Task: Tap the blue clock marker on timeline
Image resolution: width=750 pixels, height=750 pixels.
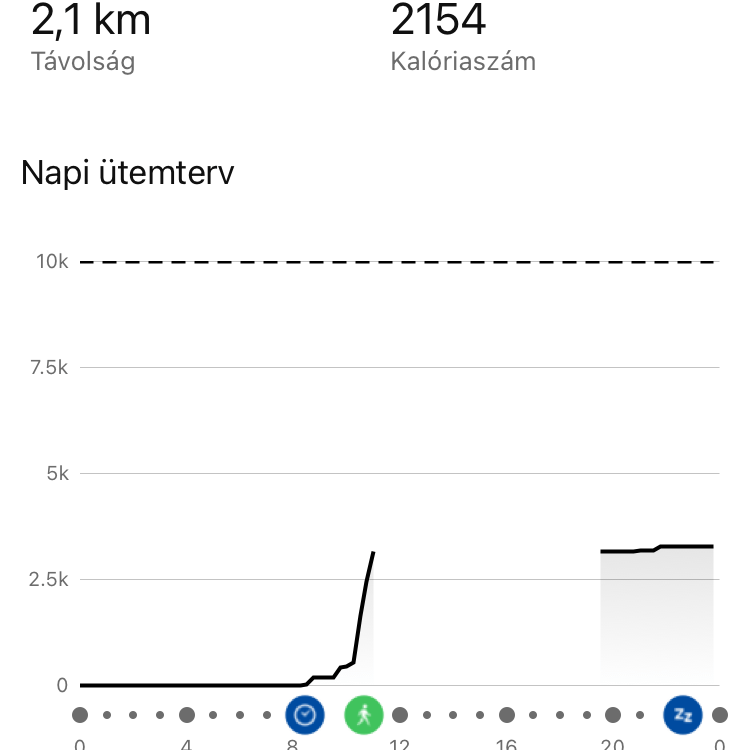Action: [305, 715]
